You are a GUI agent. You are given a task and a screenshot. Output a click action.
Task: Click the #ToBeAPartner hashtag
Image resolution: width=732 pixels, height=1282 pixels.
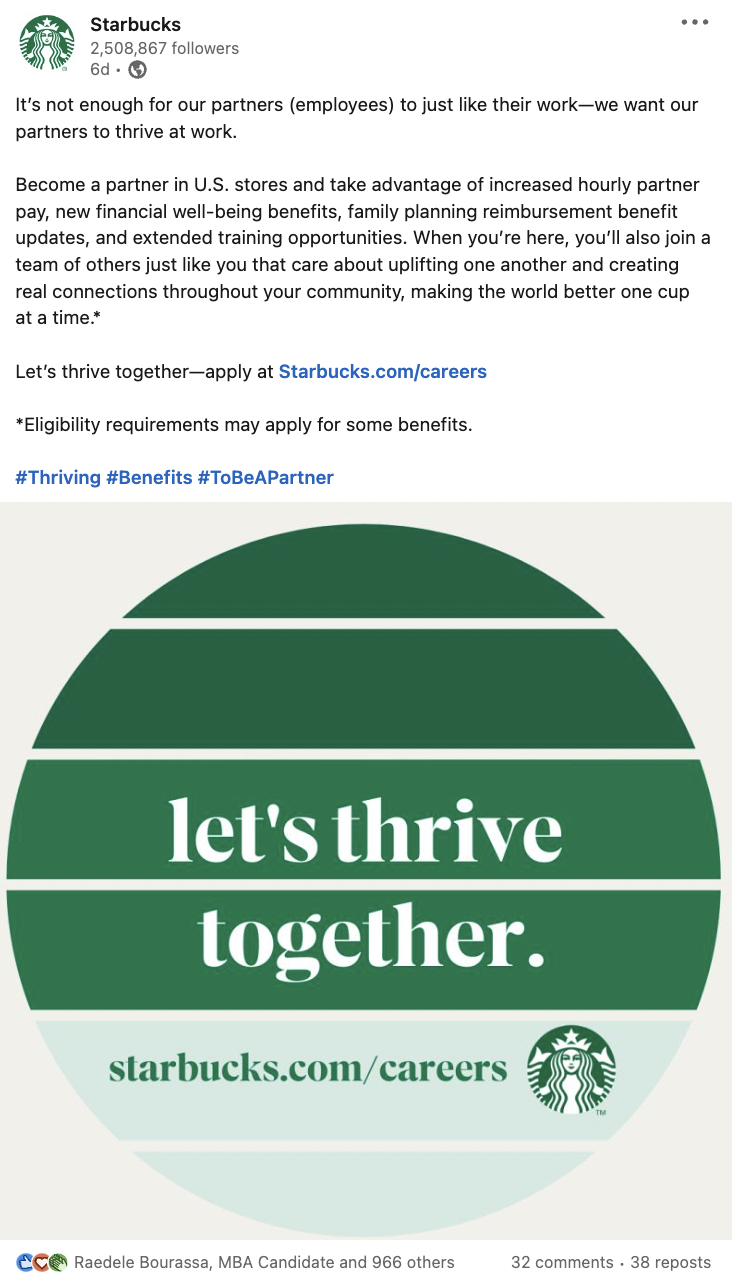point(265,477)
